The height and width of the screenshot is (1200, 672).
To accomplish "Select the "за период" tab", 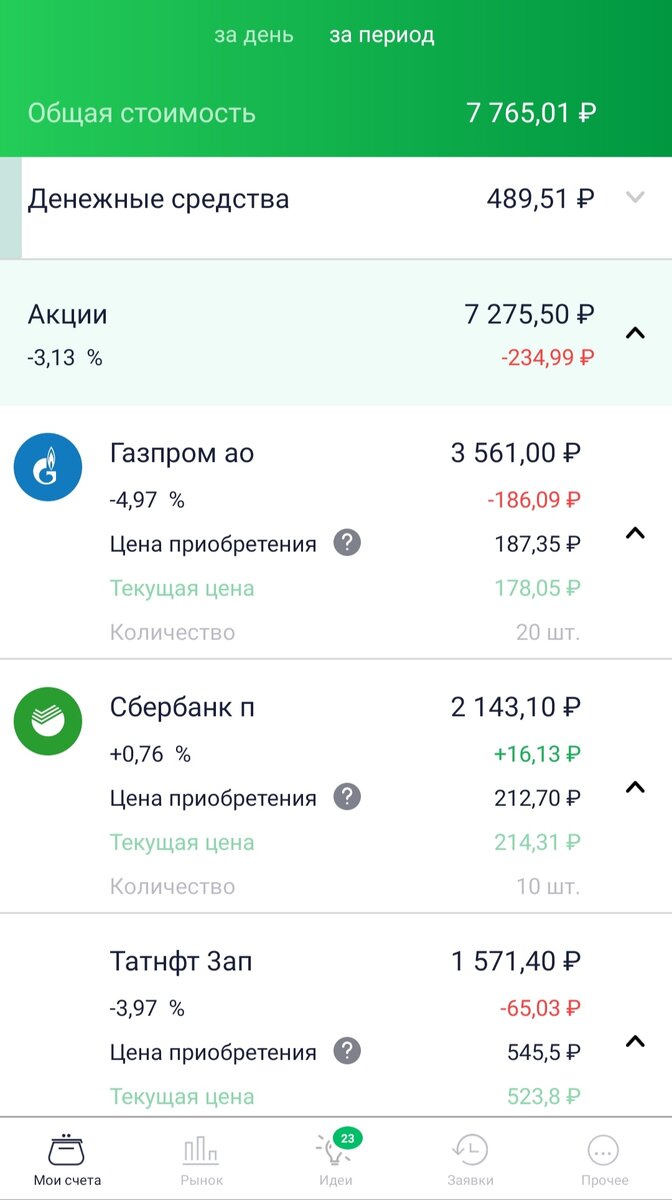I will pyautogui.click(x=382, y=36).
